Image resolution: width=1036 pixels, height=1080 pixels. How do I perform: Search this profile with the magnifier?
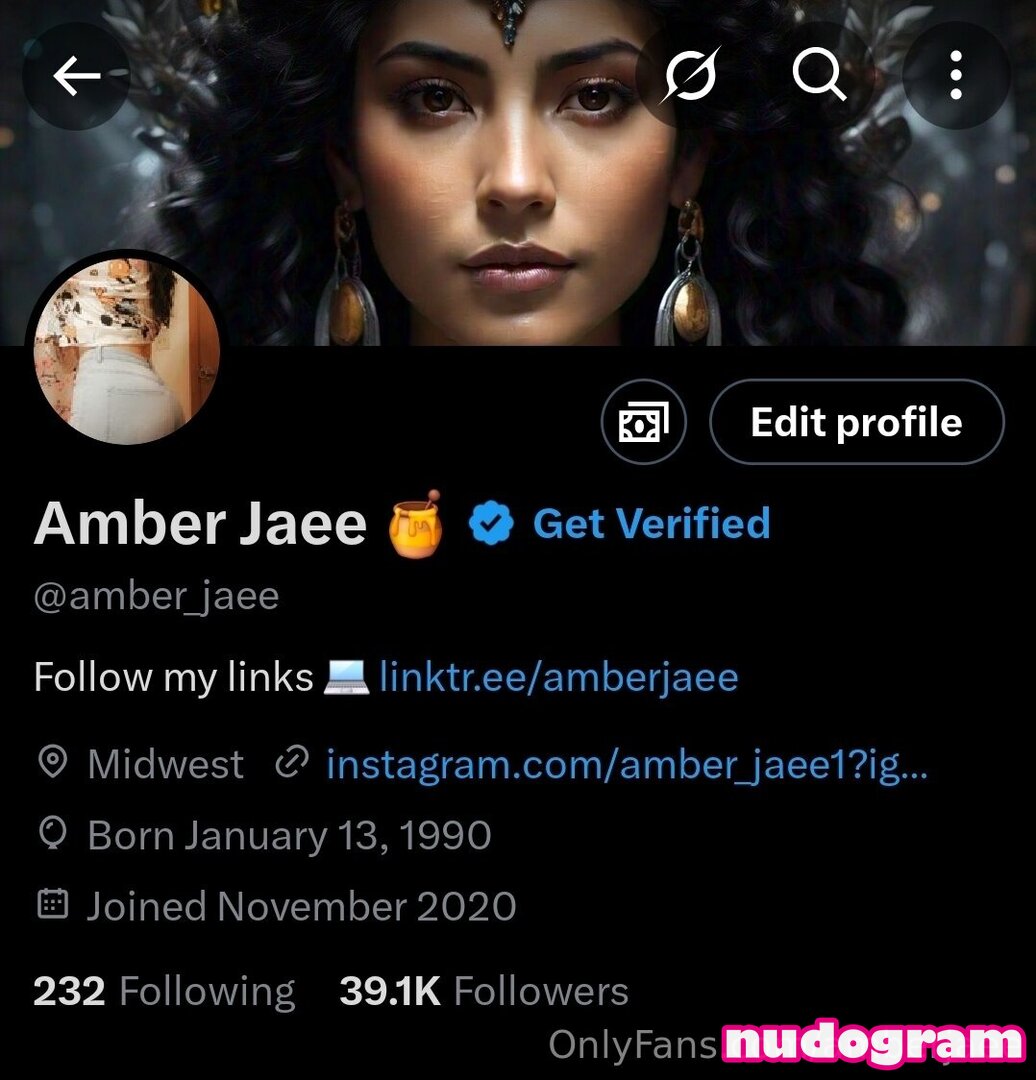819,76
